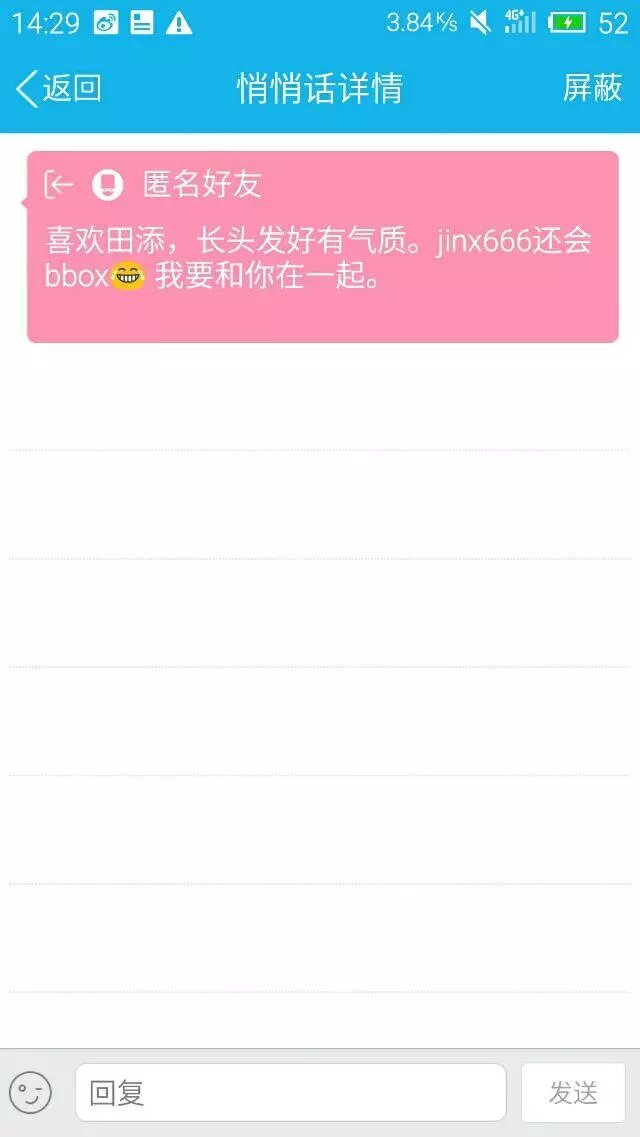The image size is (640, 1137).
Task: Focus the 回复 reply text field
Action: pos(290,1092)
